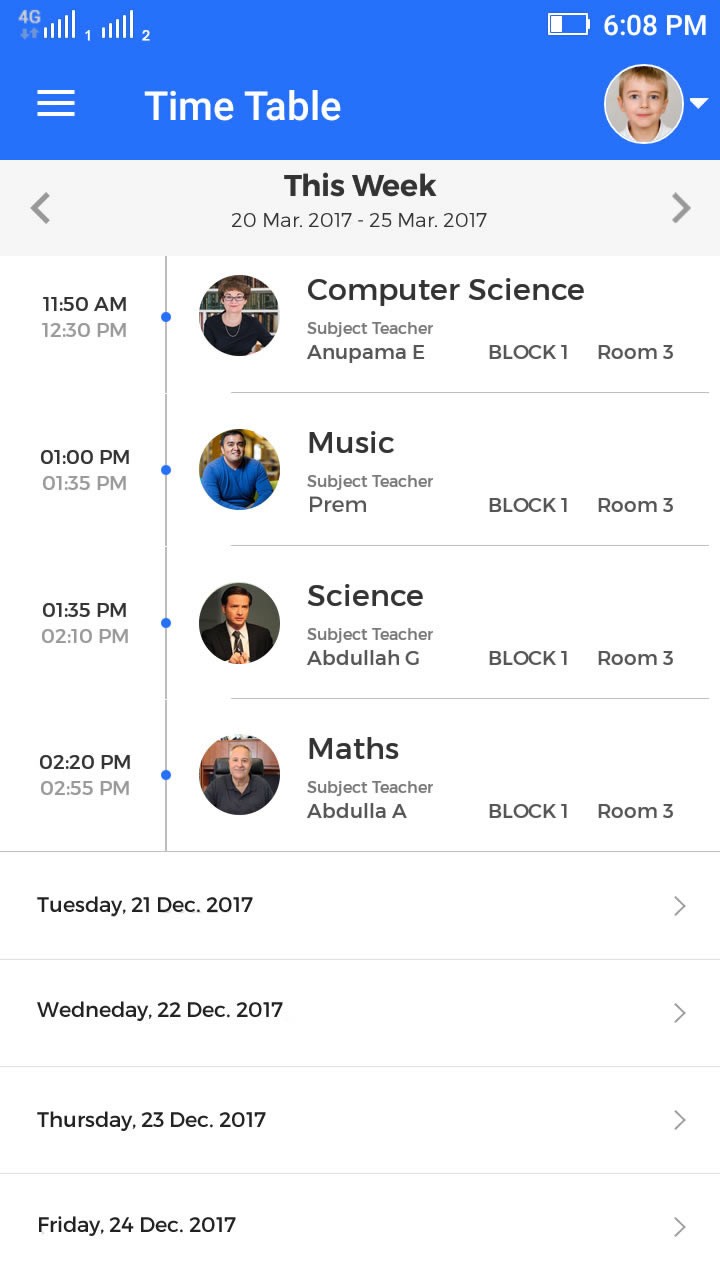Select the Science class with Abdullah G

click(445, 625)
